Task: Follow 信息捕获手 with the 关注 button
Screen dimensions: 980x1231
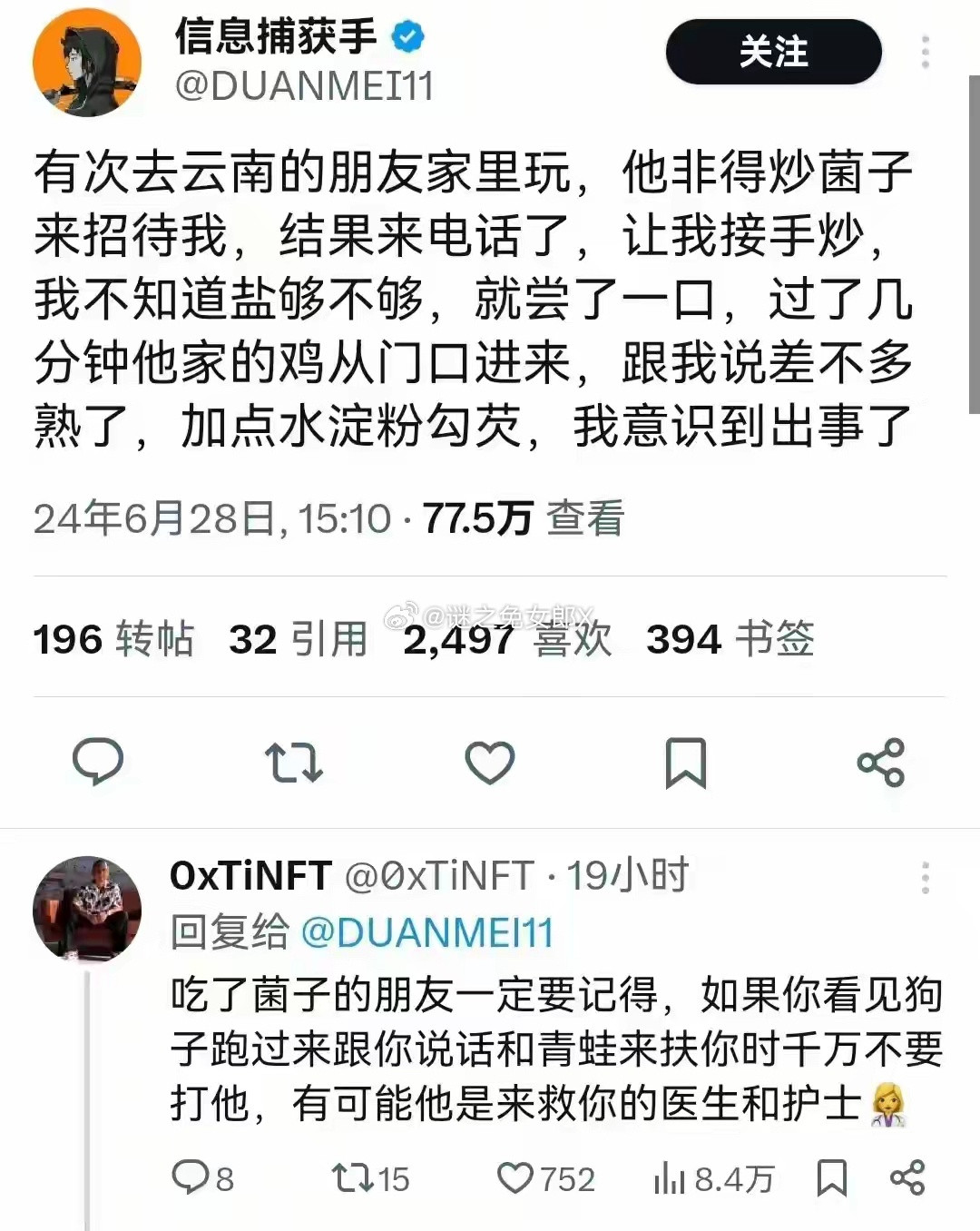Action: coord(773,52)
